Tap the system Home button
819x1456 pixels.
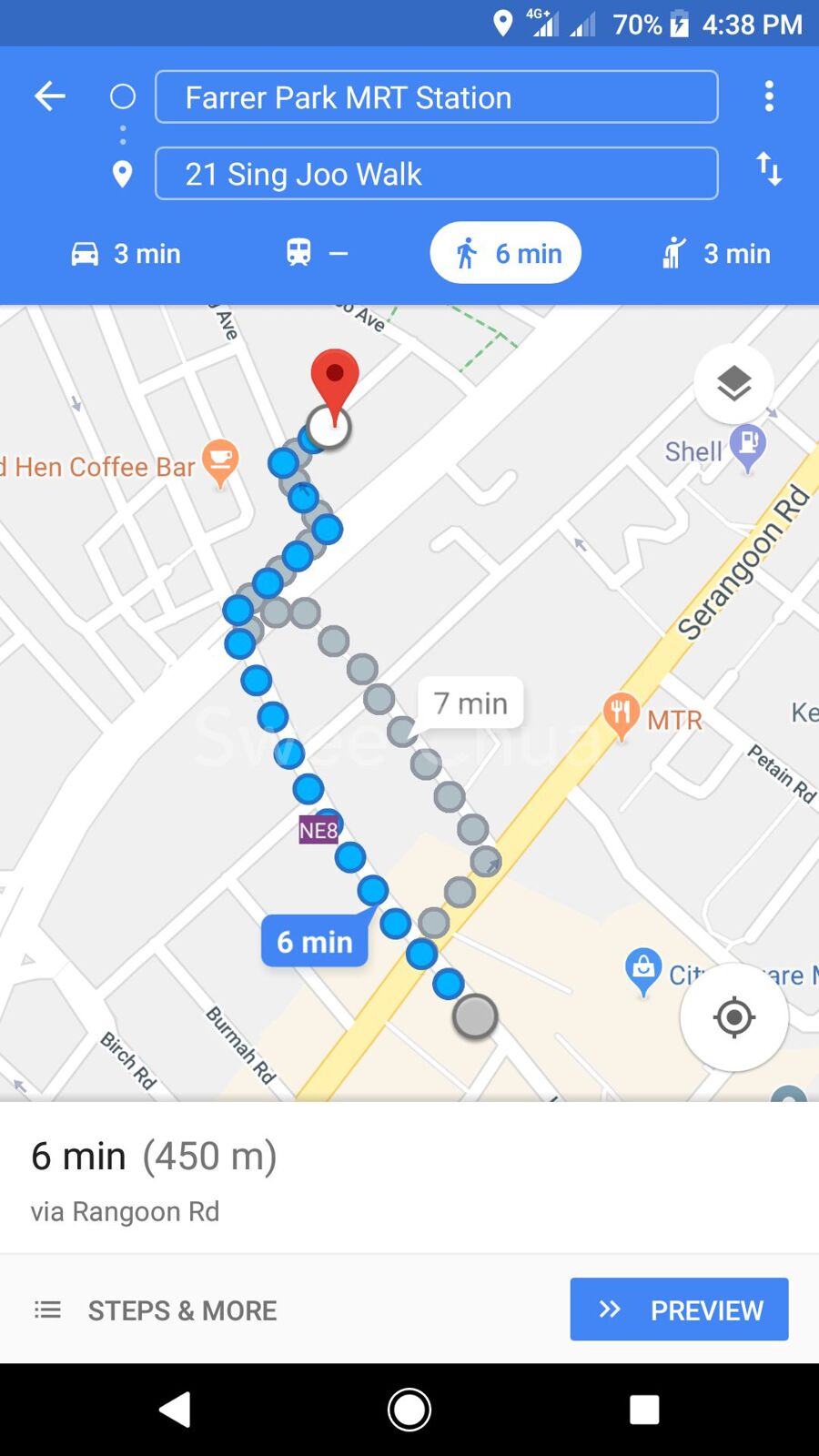tap(409, 1410)
